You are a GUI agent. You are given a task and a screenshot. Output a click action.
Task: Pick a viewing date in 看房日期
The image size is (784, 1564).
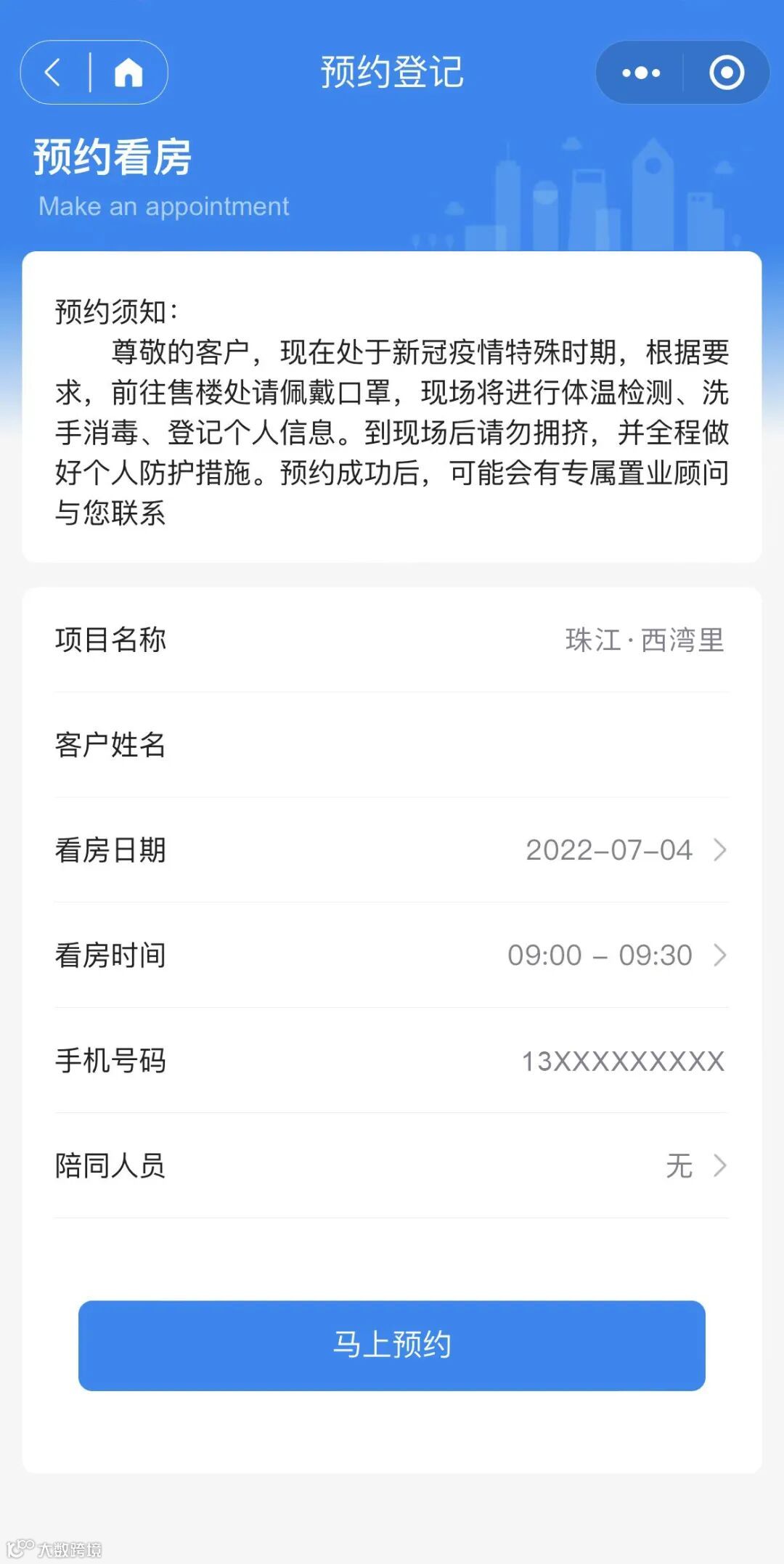pos(624,850)
